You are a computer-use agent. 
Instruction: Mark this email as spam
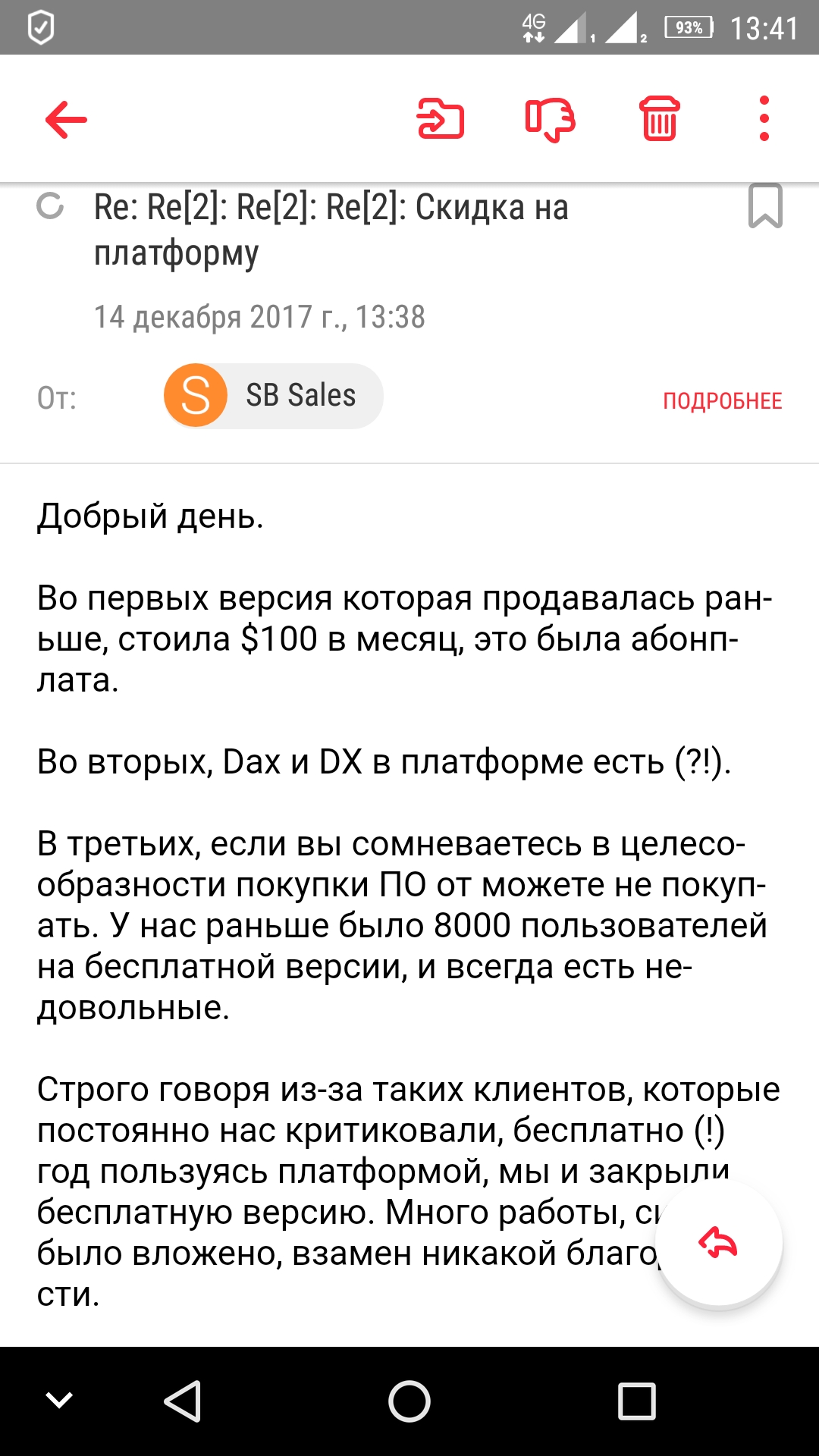click(550, 119)
